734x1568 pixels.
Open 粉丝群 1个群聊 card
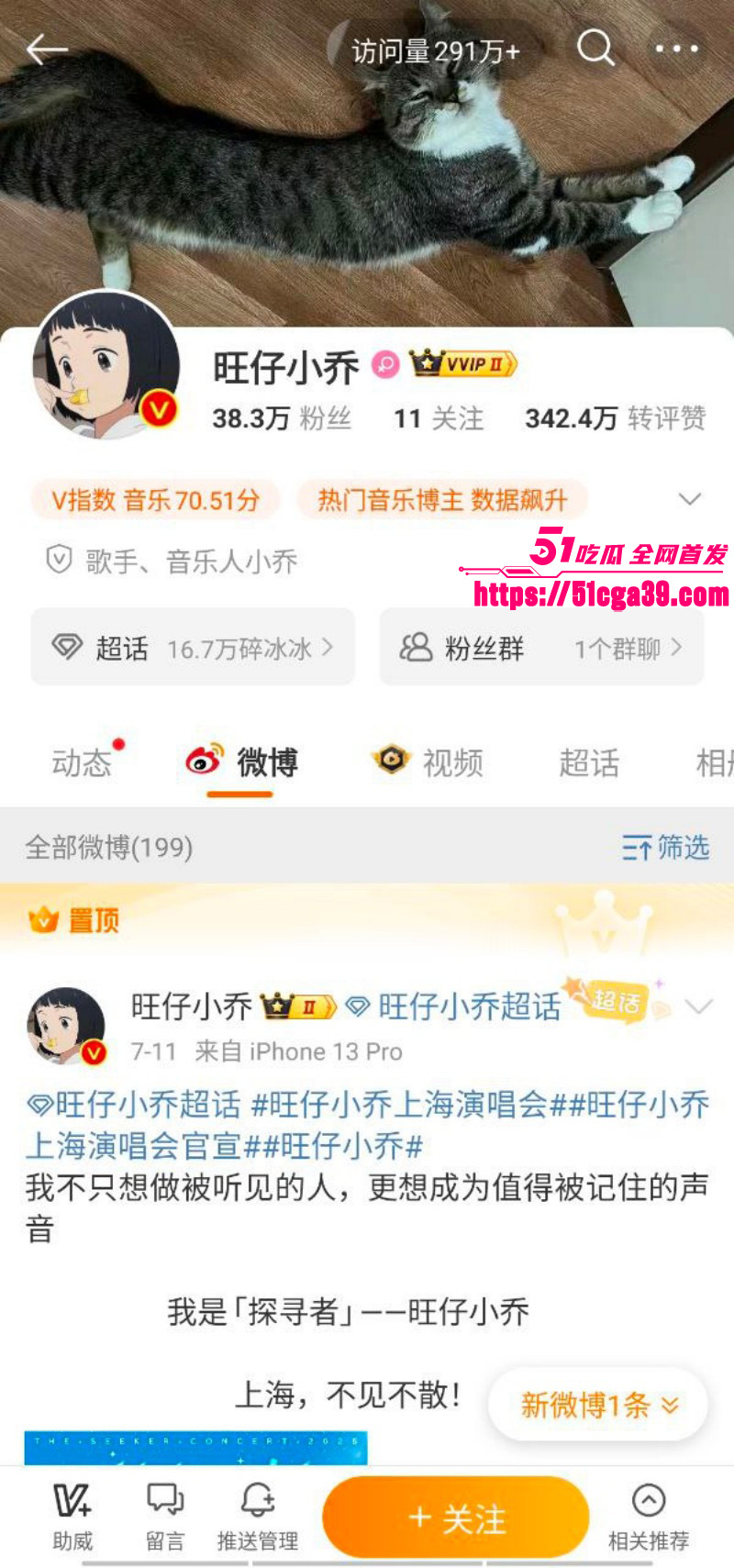point(541,648)
